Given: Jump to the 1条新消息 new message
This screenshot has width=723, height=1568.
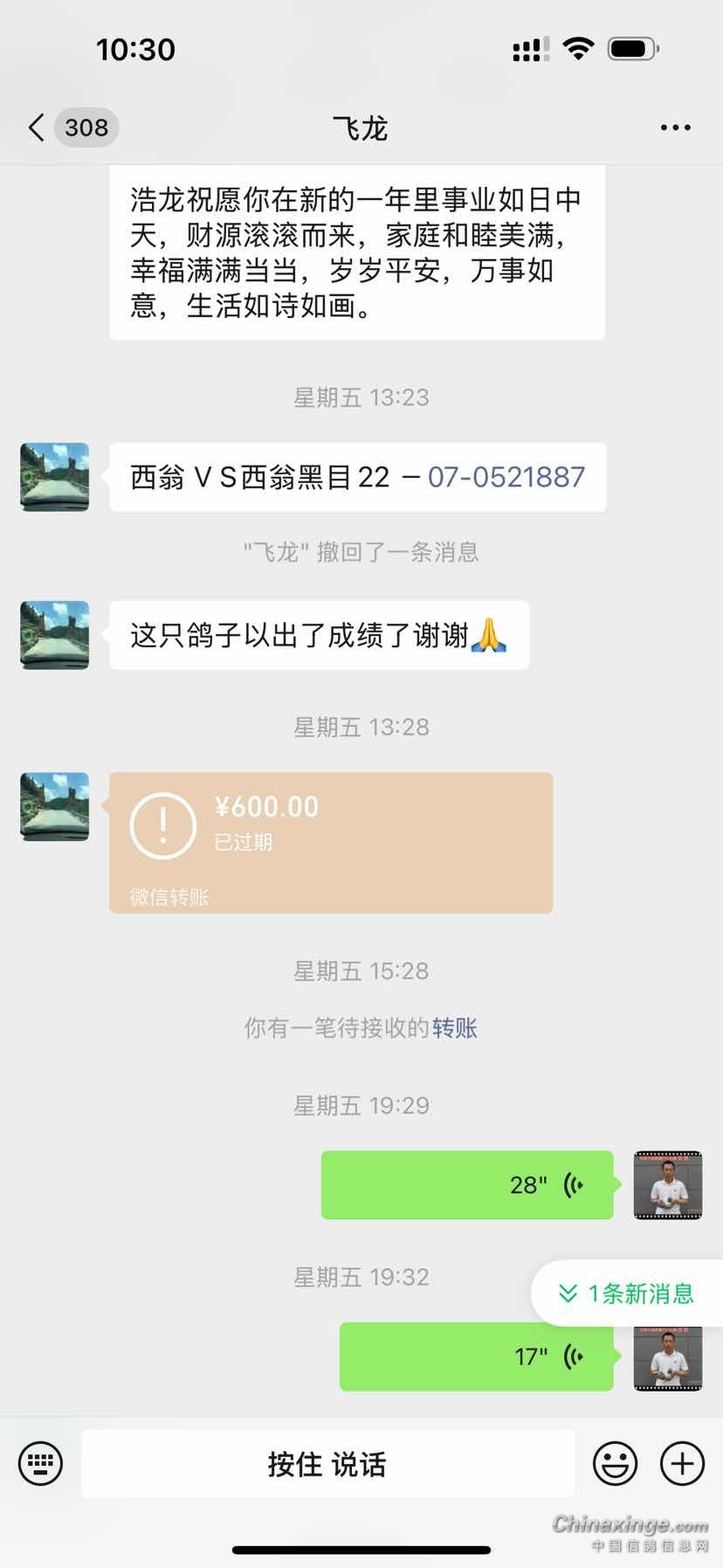Looking at the screenshot, I should click(x=629, y=1293).
